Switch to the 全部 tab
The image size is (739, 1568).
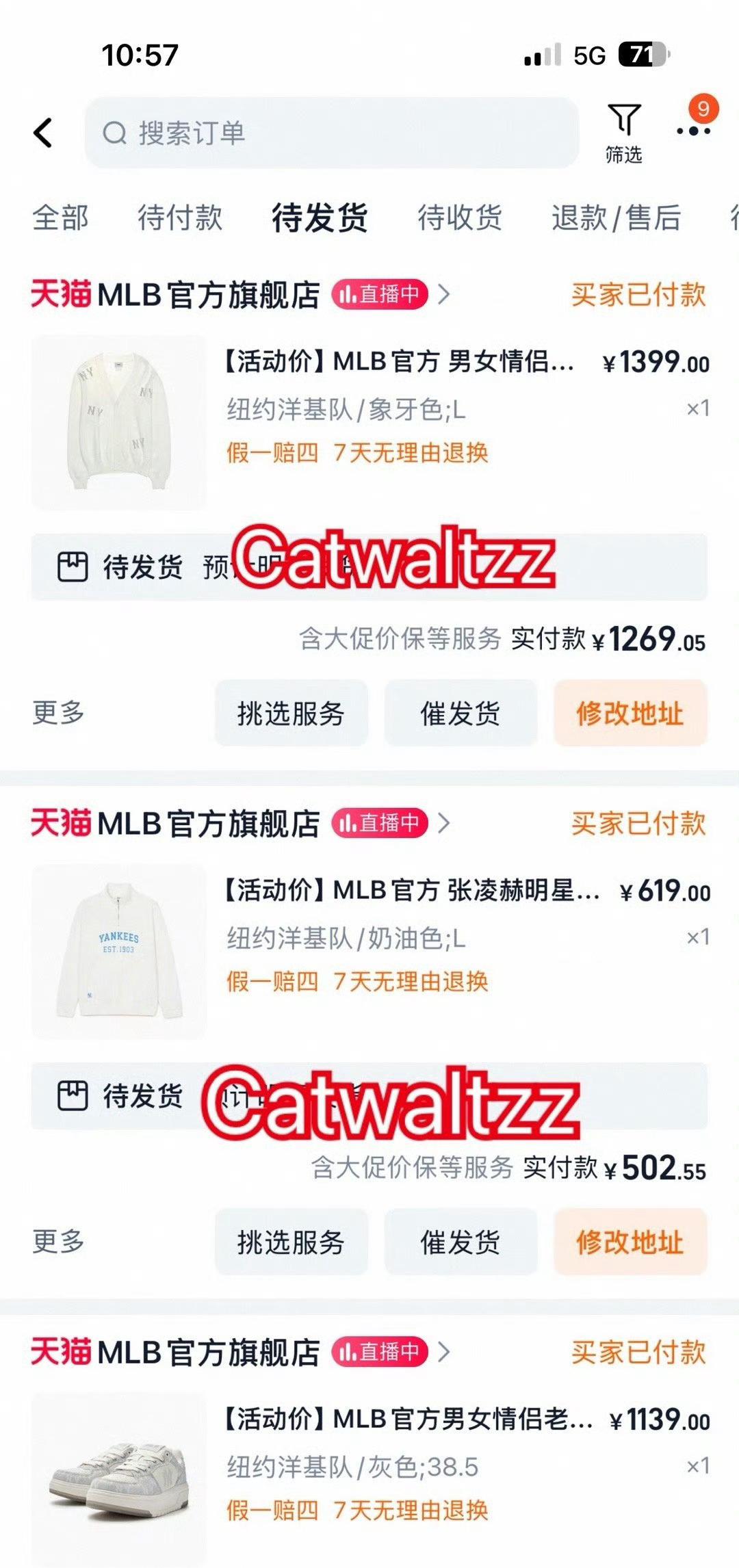(x=60, y=218)
